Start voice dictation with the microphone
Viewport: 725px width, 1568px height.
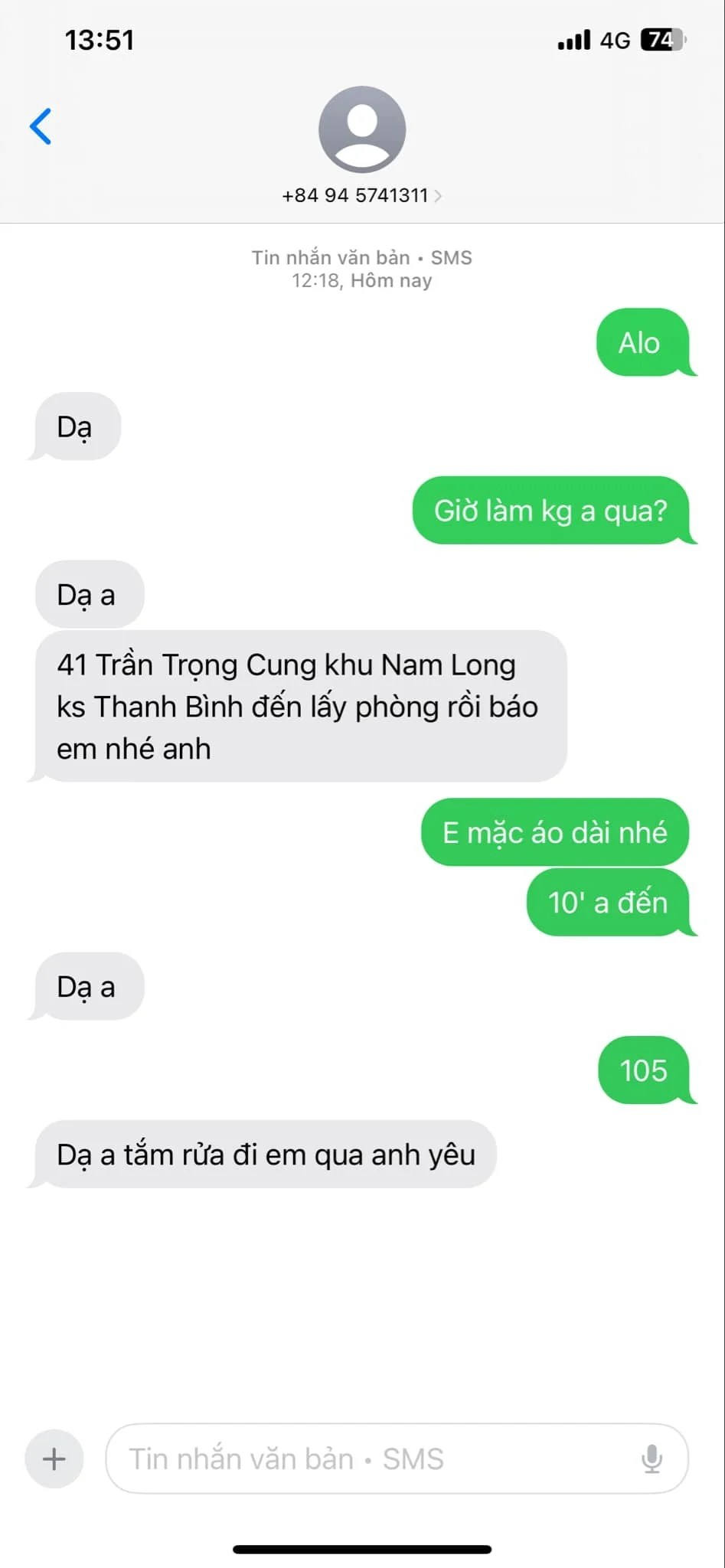[x=652, y=1459]
